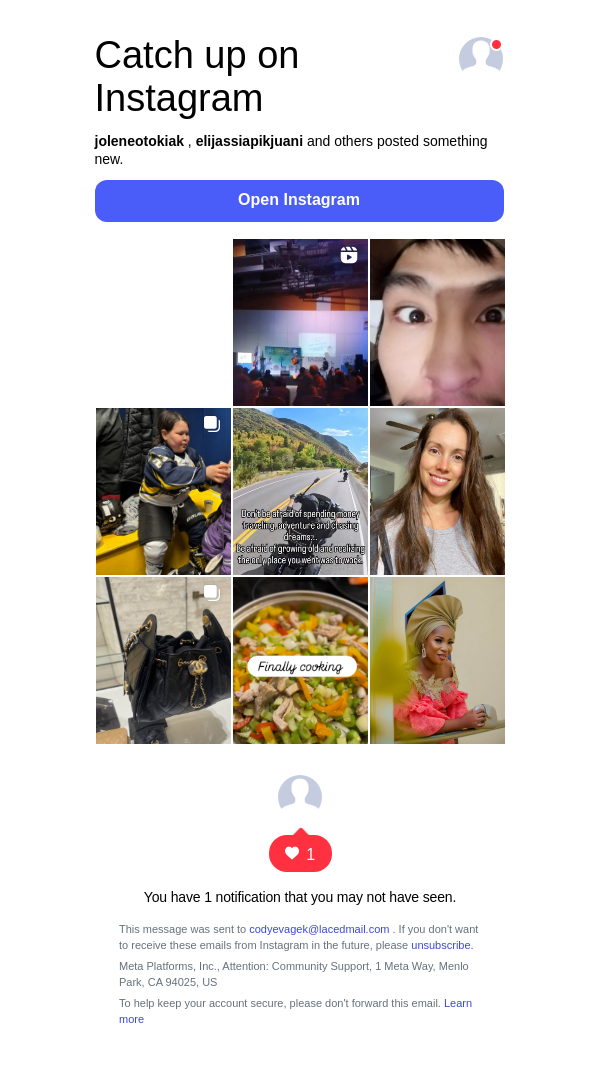Image resolution: width=600 pixels, height=1070 pixels.
Task: Tap the Open Instagram button
Action: tap(299, 200)
